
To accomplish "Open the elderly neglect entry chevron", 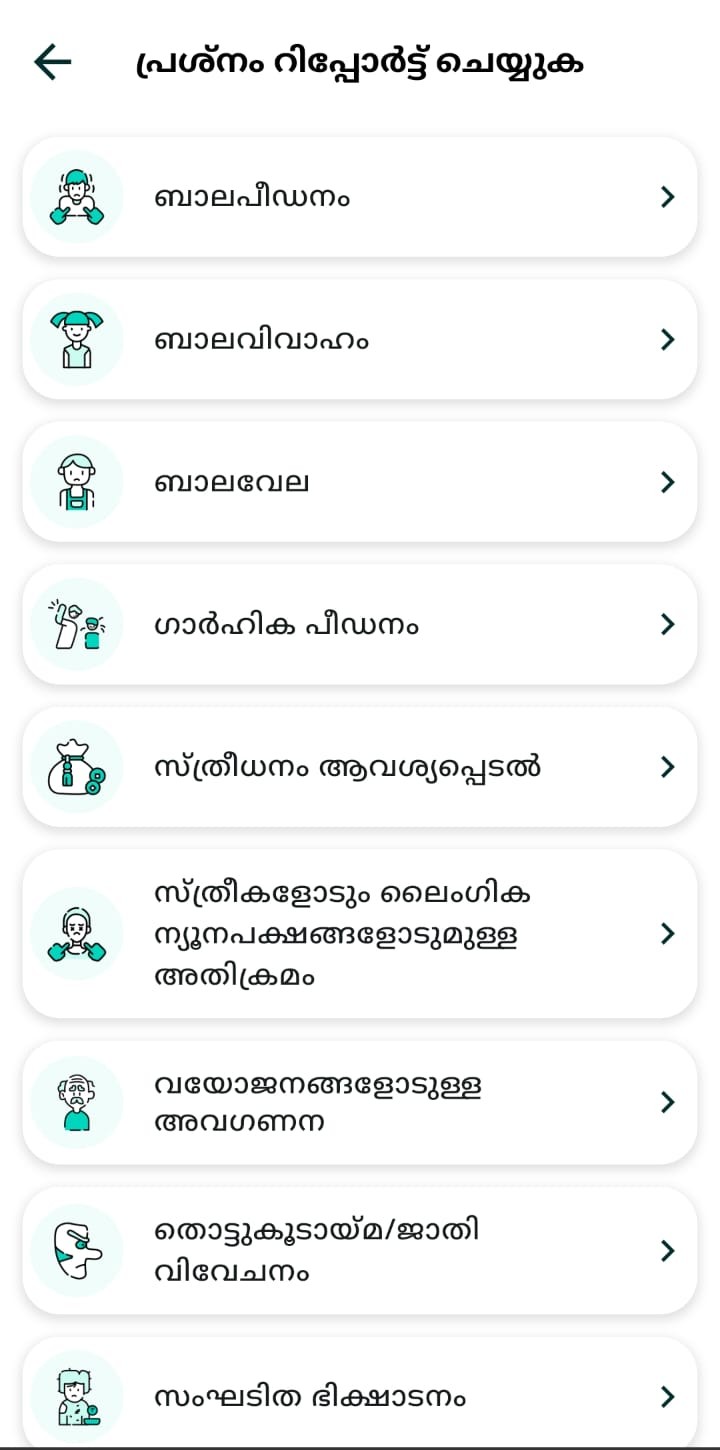I will [x=667, y=1101].
